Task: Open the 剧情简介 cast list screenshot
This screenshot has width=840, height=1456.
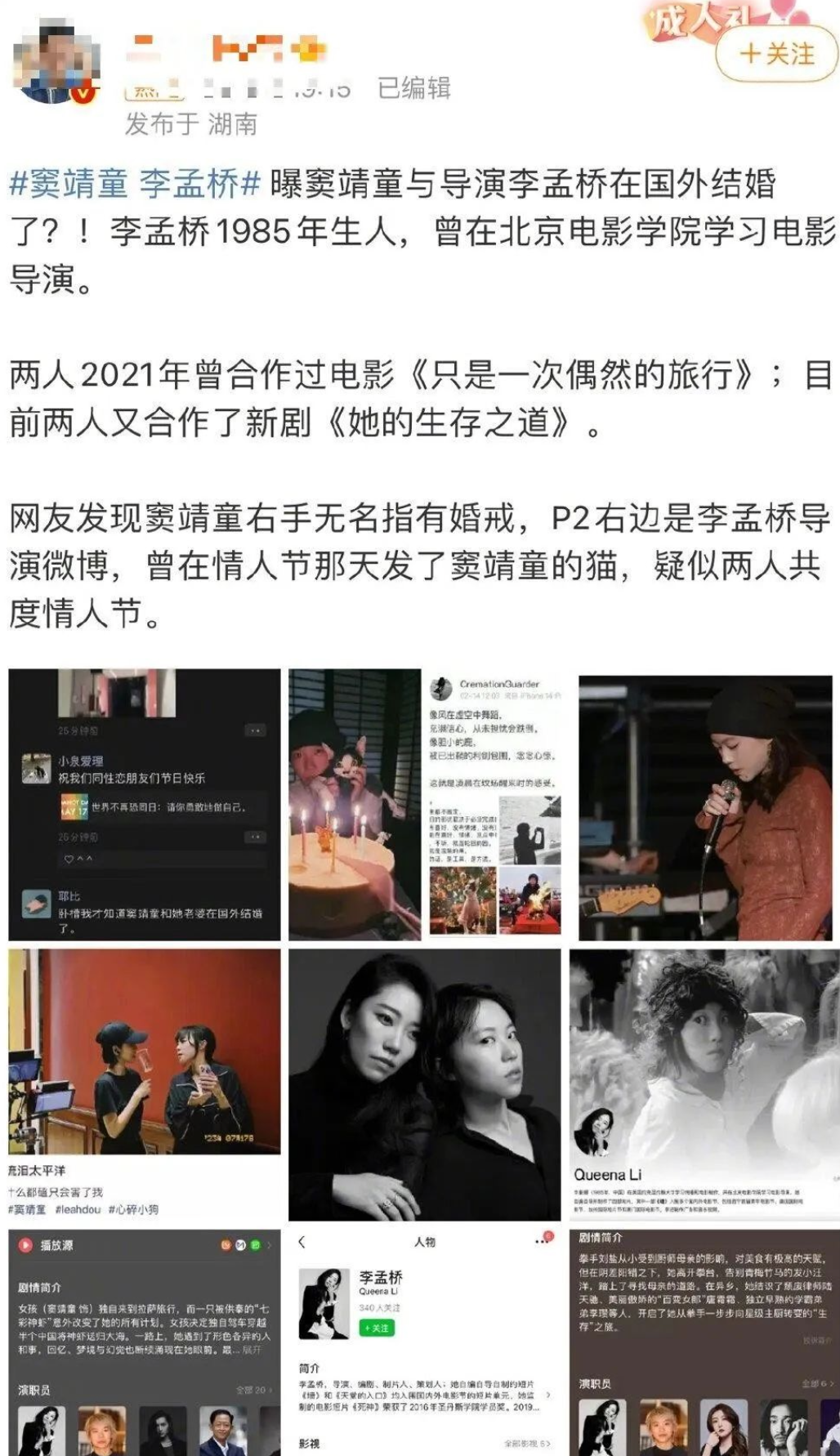Action: [705, 1342]
